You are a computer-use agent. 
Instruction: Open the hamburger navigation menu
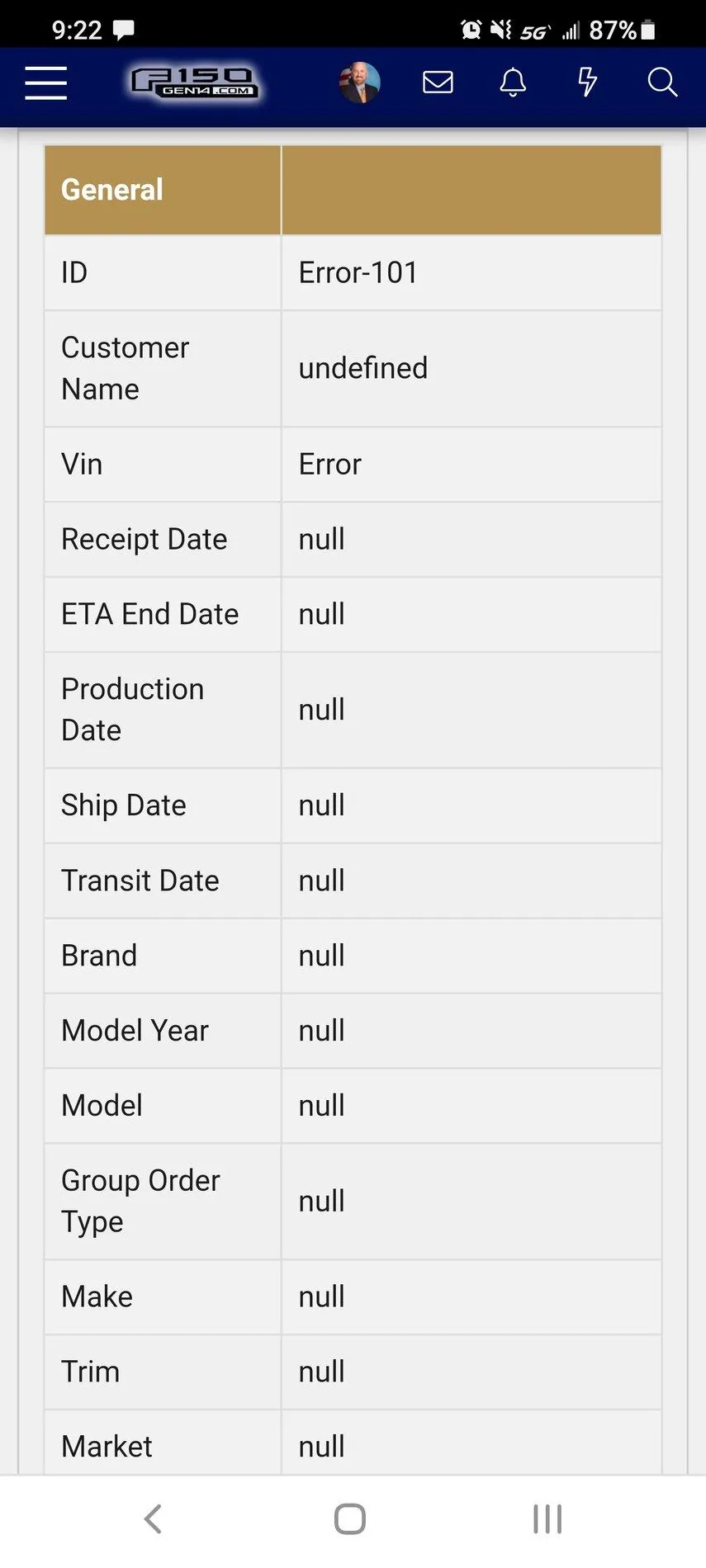coord(45,83)
